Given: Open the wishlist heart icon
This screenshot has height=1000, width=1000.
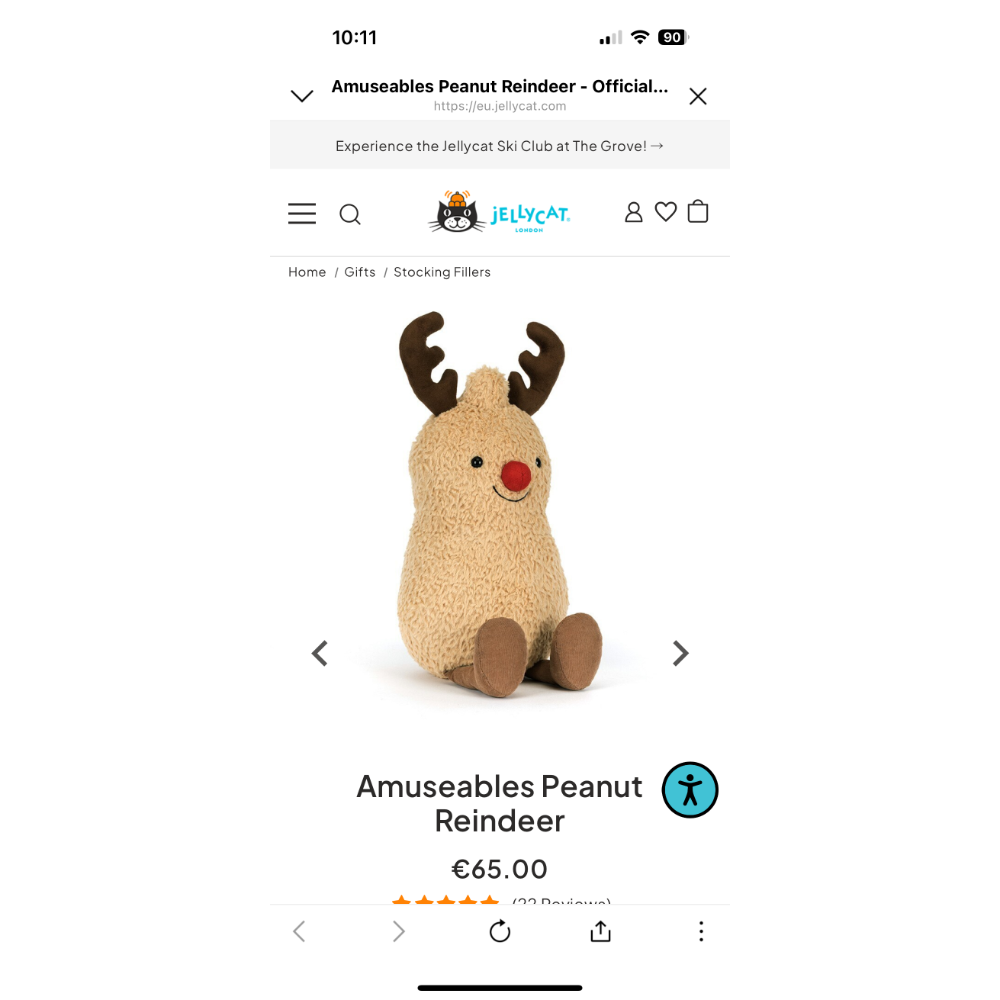Looking at the screenshot, I should 666,212.
